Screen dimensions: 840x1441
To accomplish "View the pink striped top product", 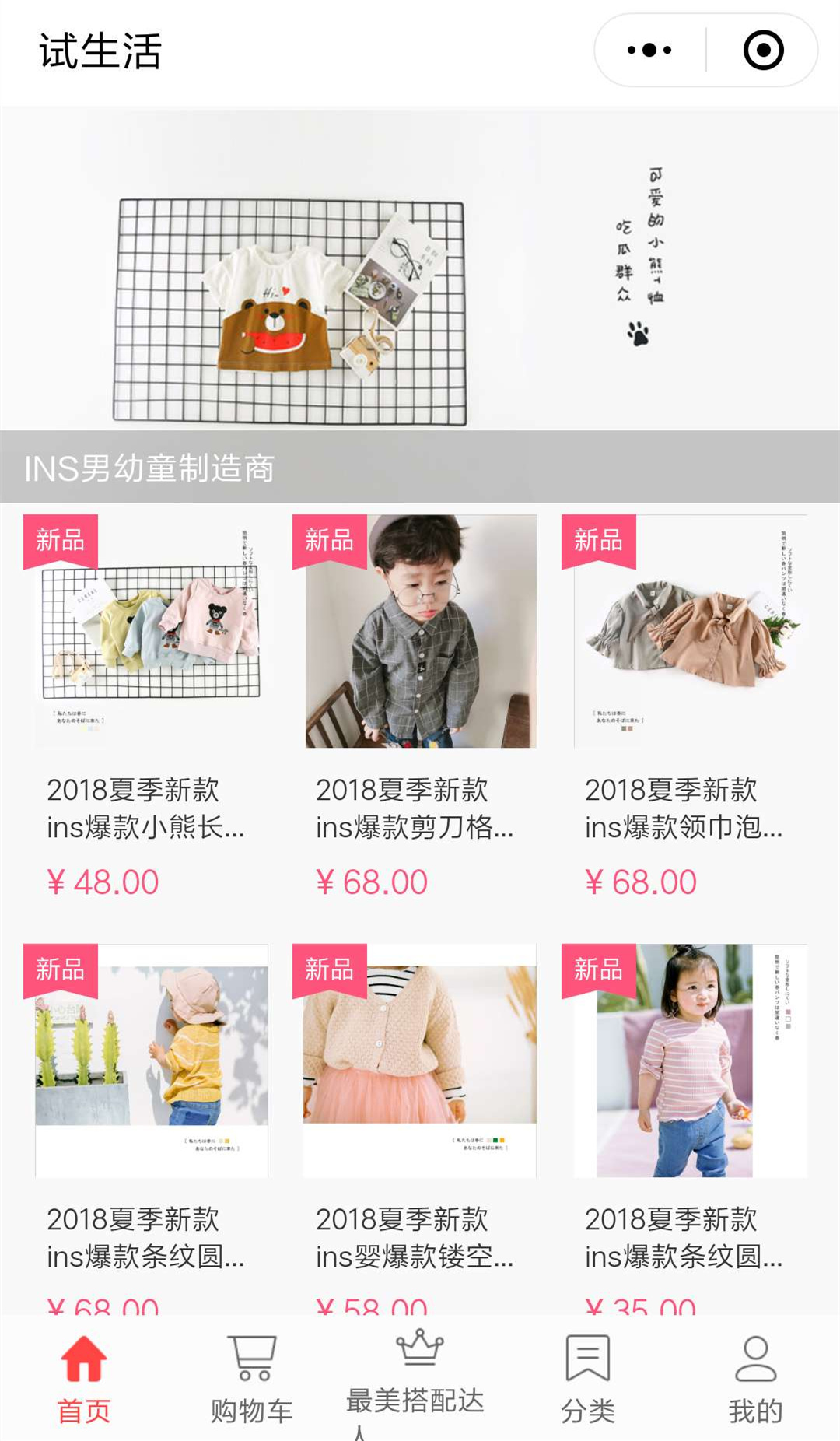I will (x=689, y=1060).
